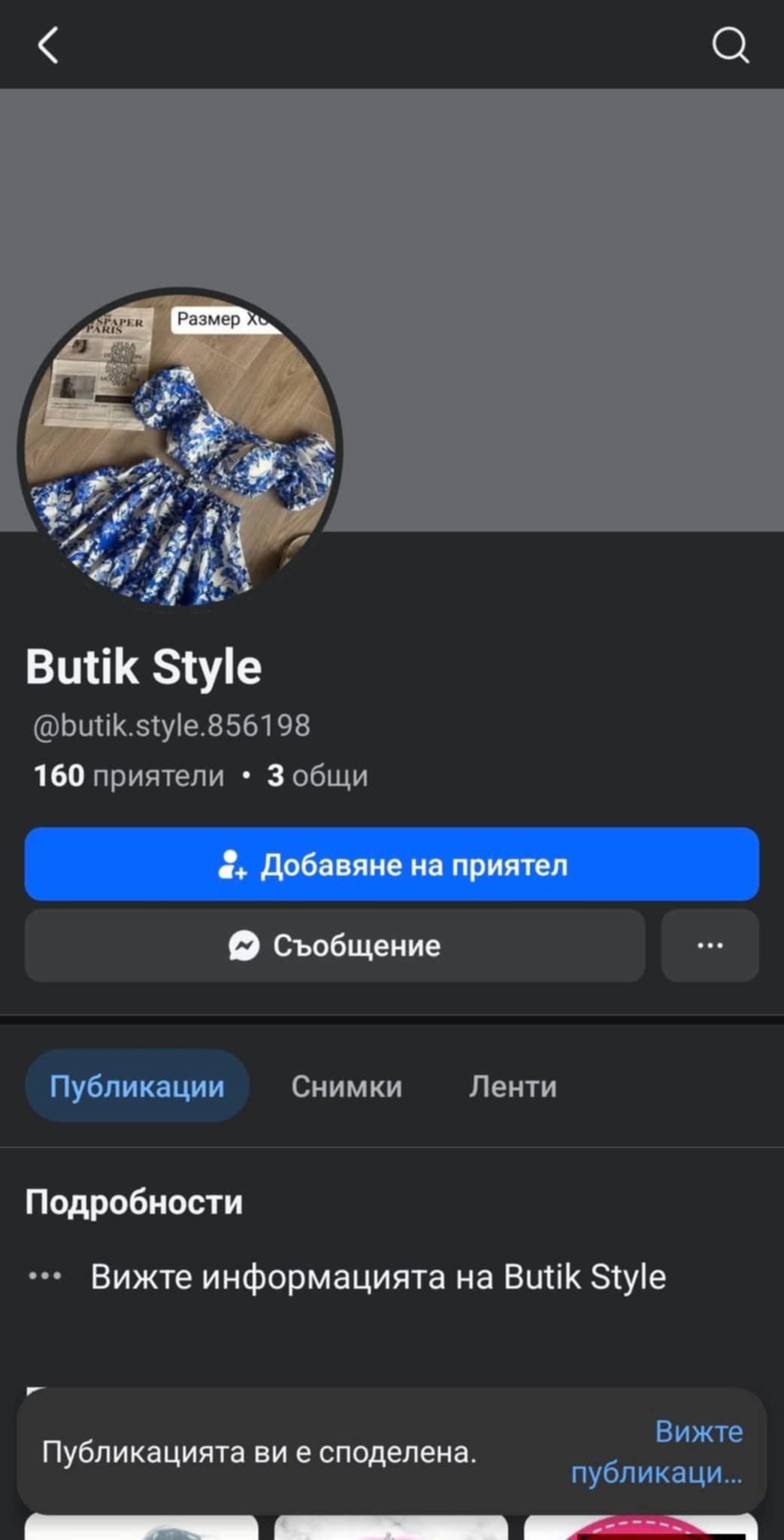Open the three-dot more options button
The height and width of the screenshot is (1540, 784).
coord(710,945)
